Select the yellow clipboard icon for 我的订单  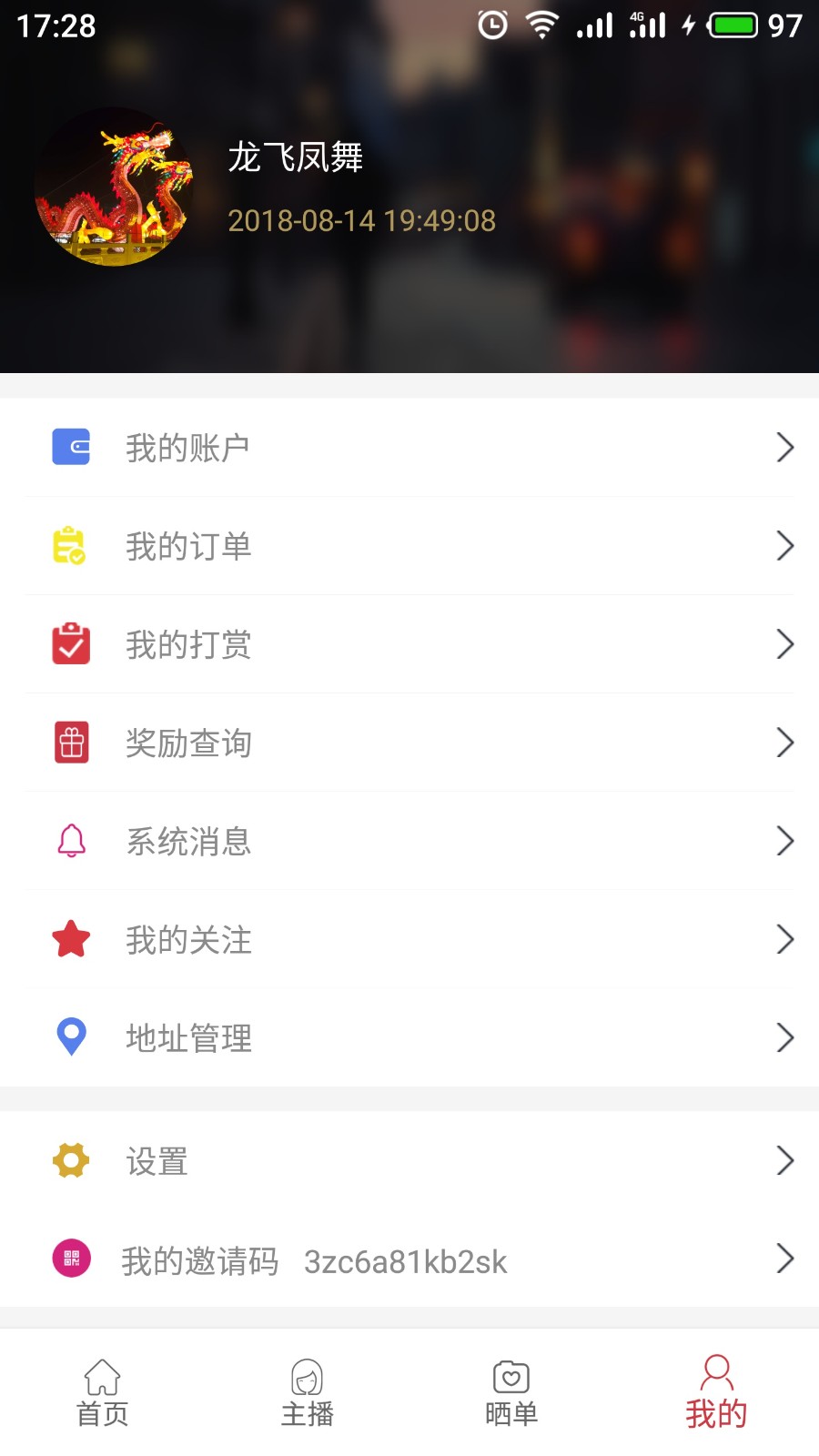(71, 545)
